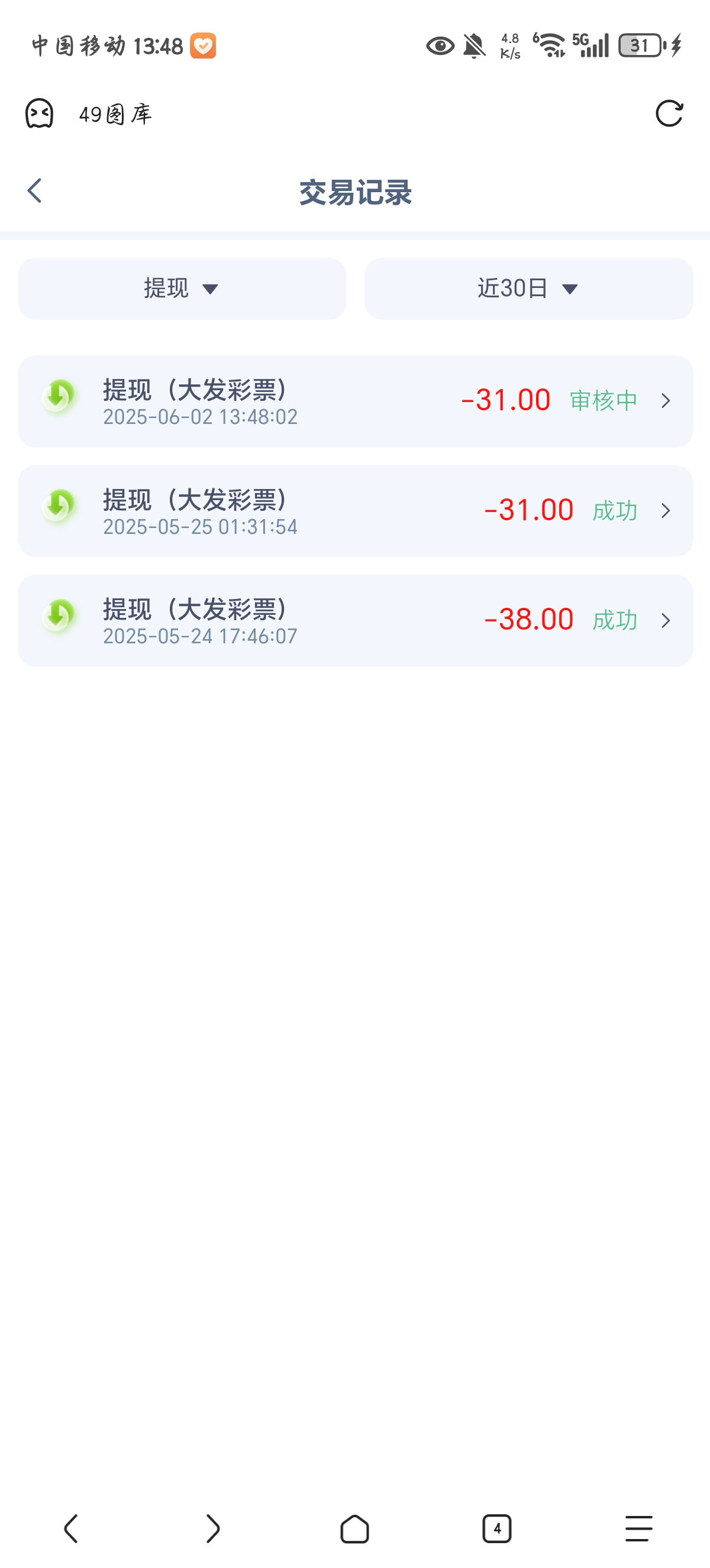Navigate back with the bottom browser back arrow
The height and width of the screenshot is (1568, 710).
(x=70, y=1528)
